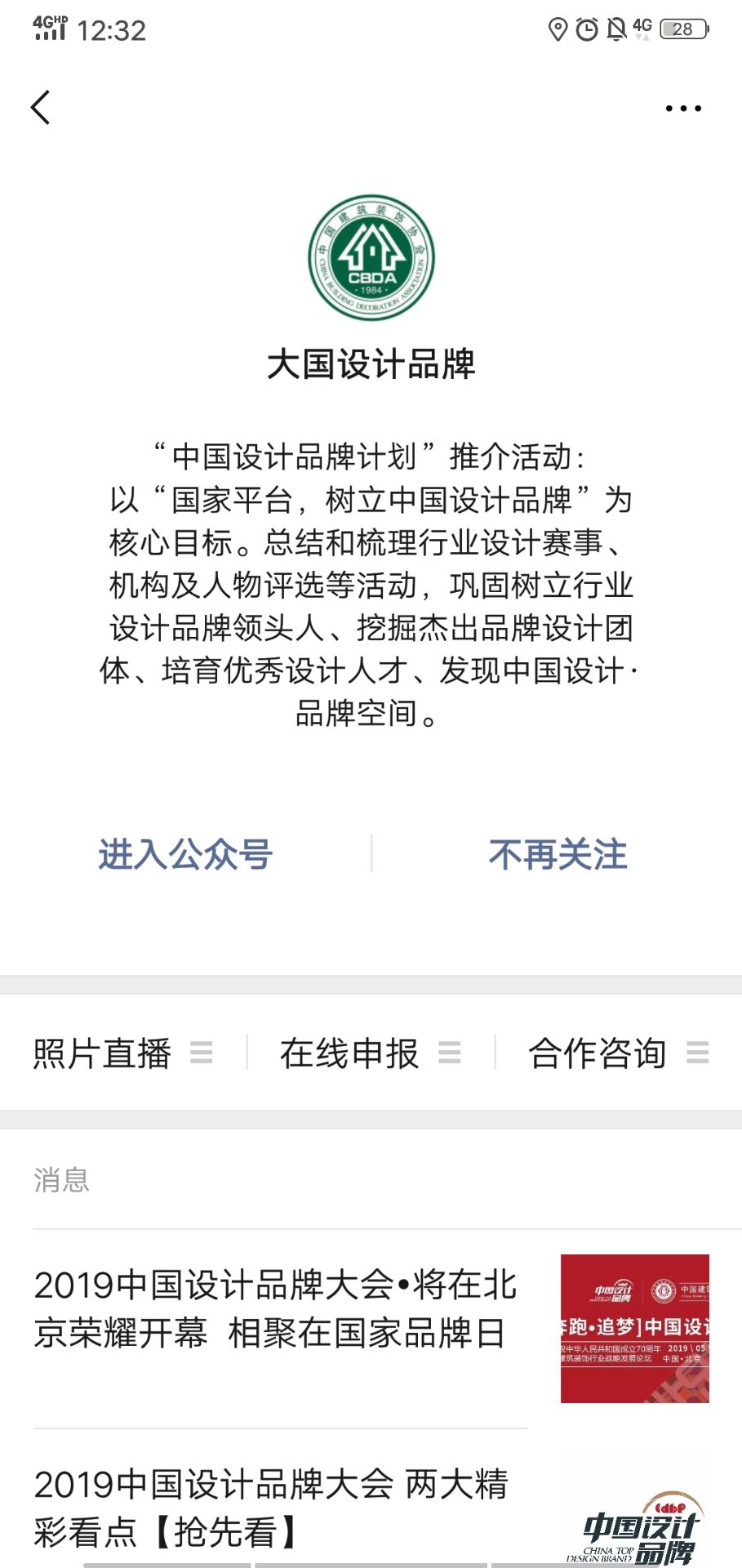Open the three-dot overflow menu

pos(683,108)
